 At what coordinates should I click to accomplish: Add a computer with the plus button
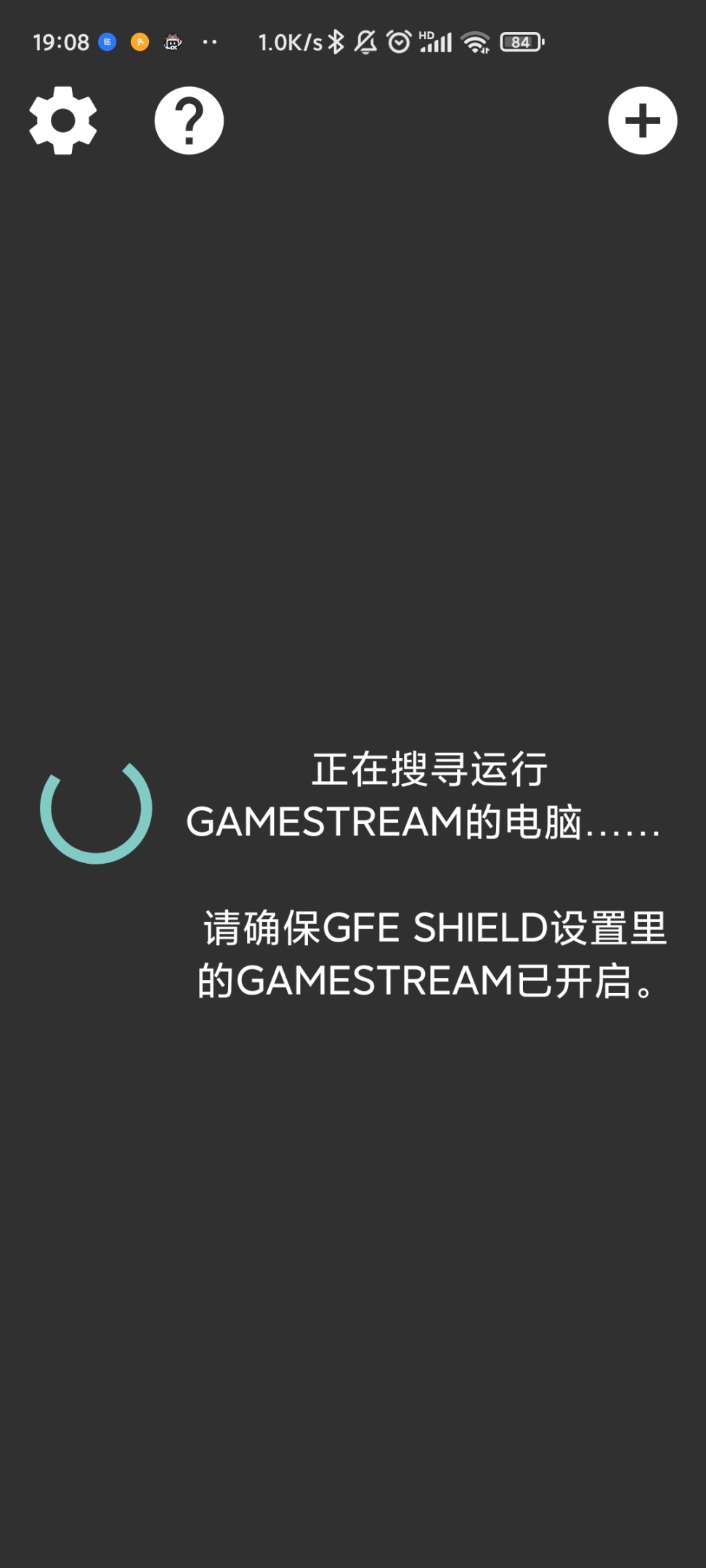click(x=642, y=121)
